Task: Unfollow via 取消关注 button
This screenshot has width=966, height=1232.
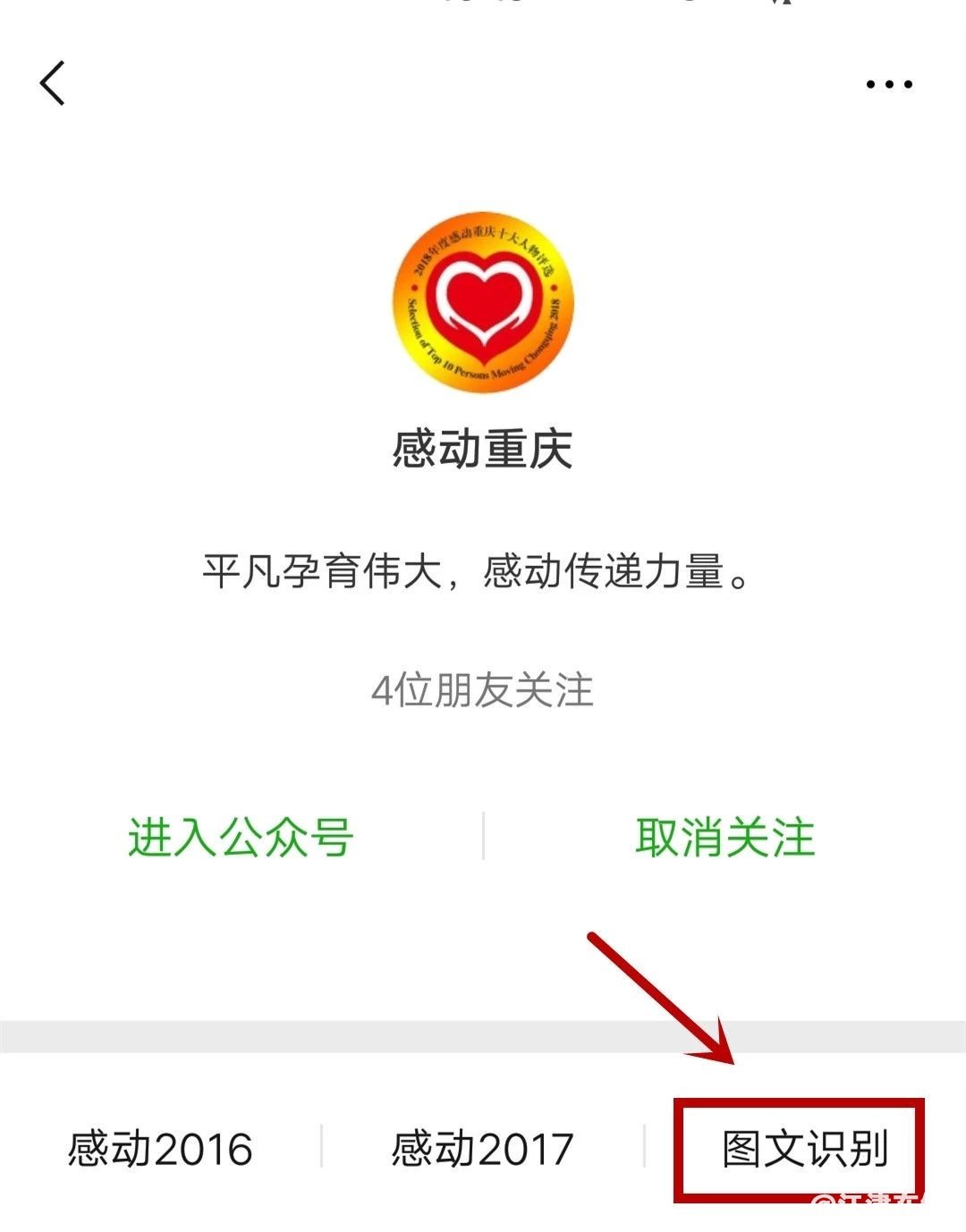Action: (724, 838)
